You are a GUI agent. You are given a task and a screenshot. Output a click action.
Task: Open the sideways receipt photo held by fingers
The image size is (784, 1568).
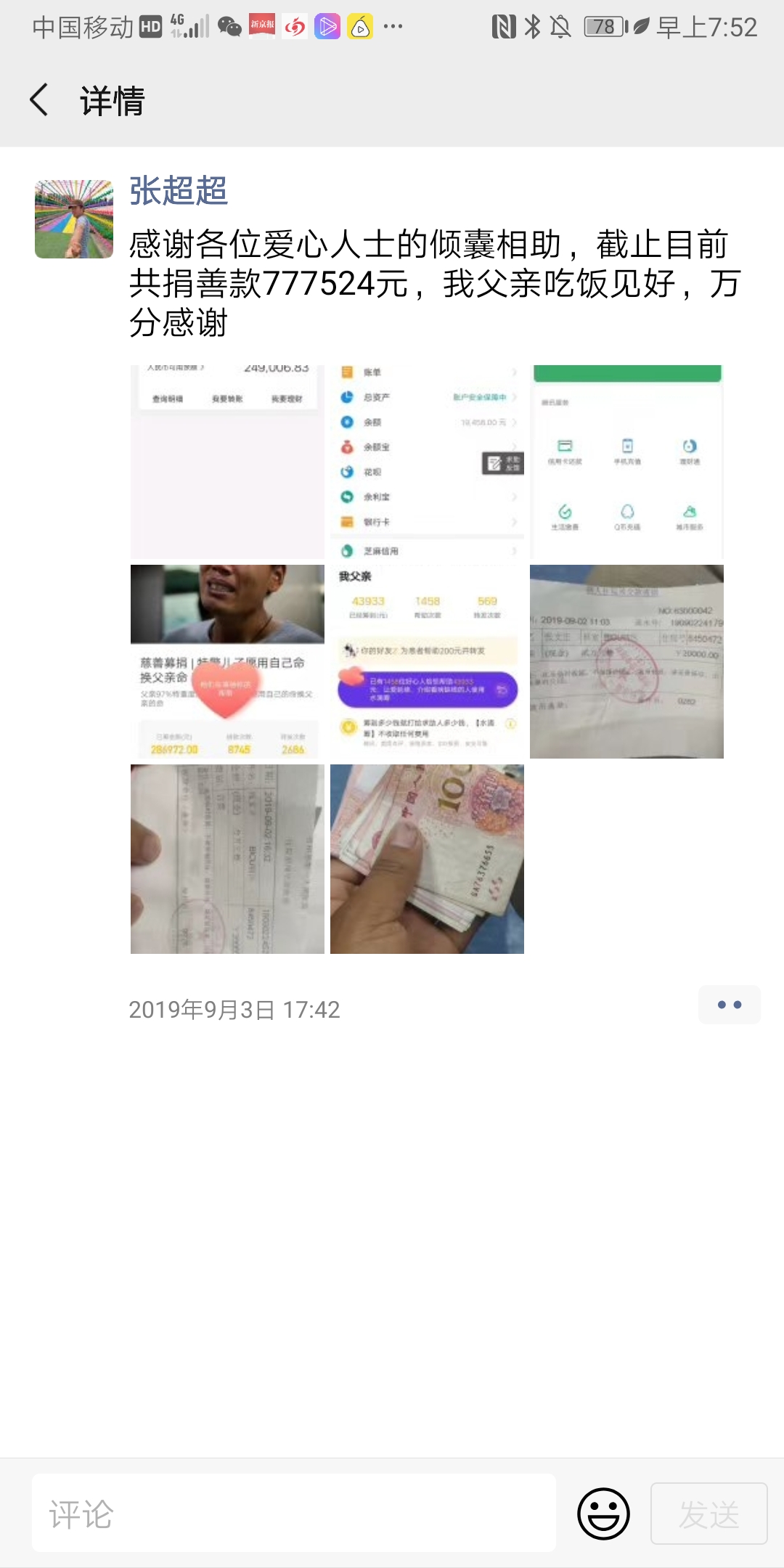pyautogui.click(x=227, y=859)
